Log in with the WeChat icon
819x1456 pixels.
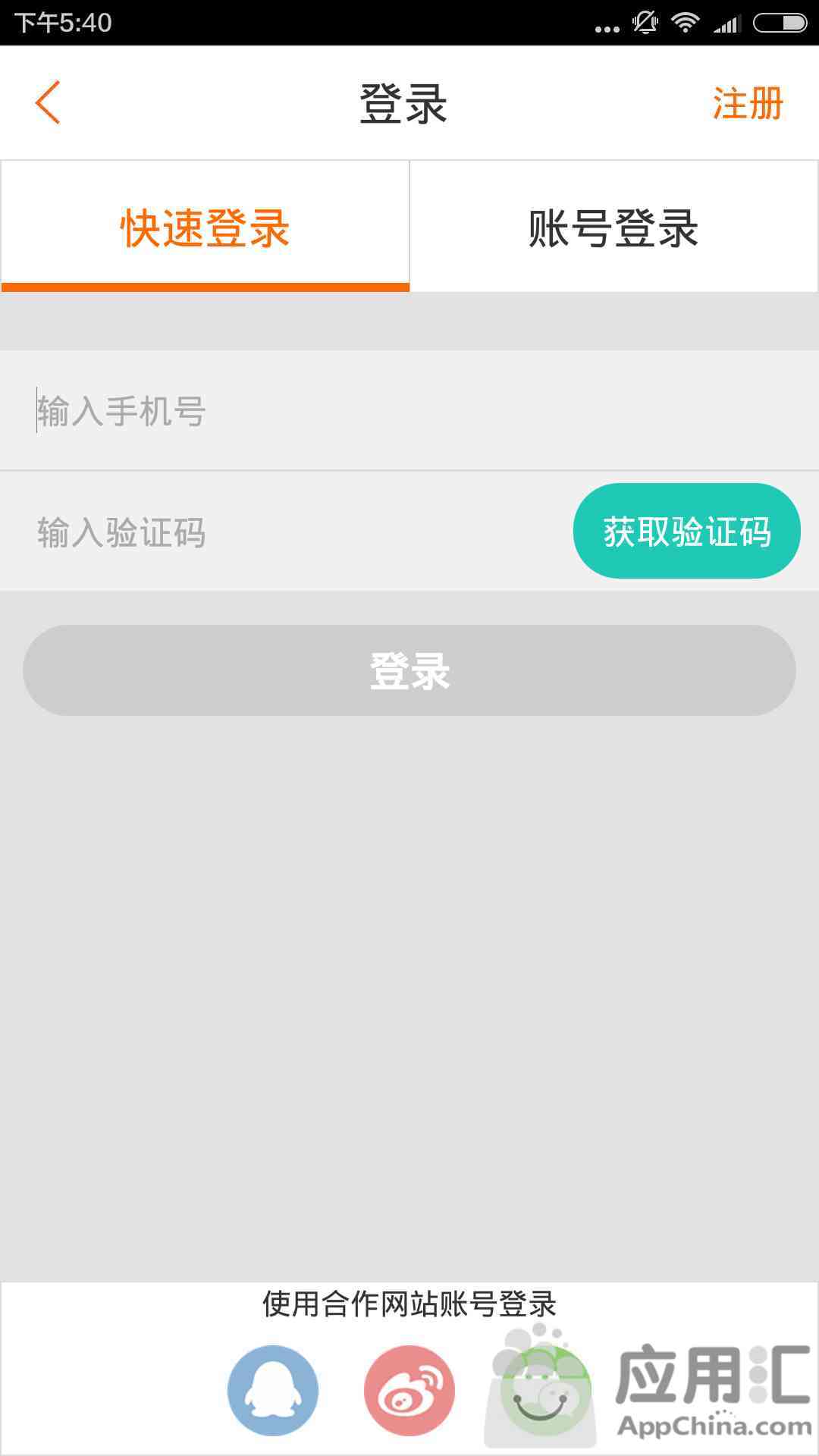pyautogui.click(x=546, y=1390)
